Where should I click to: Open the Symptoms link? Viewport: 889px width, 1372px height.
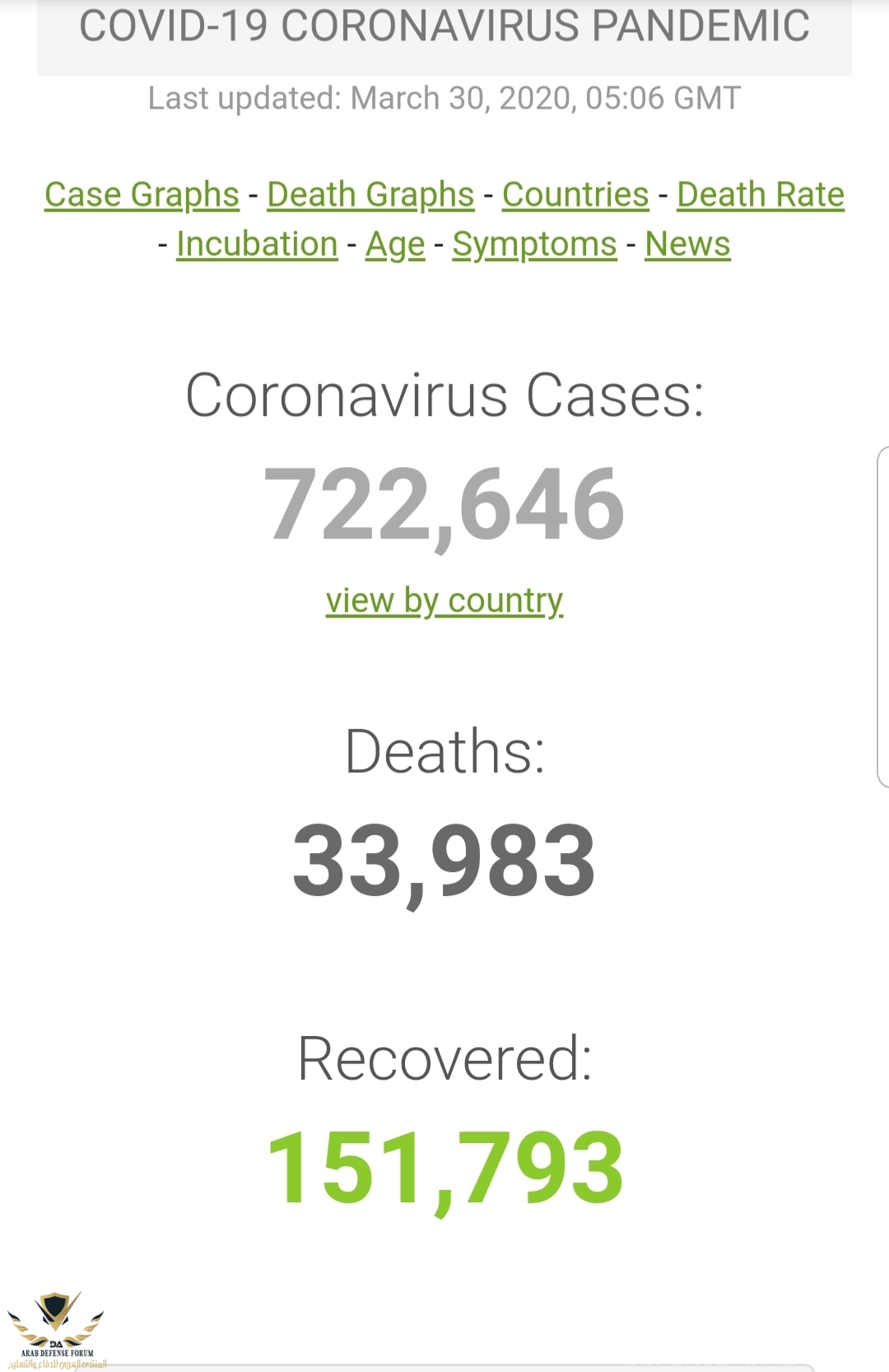(x=534, y=245)
